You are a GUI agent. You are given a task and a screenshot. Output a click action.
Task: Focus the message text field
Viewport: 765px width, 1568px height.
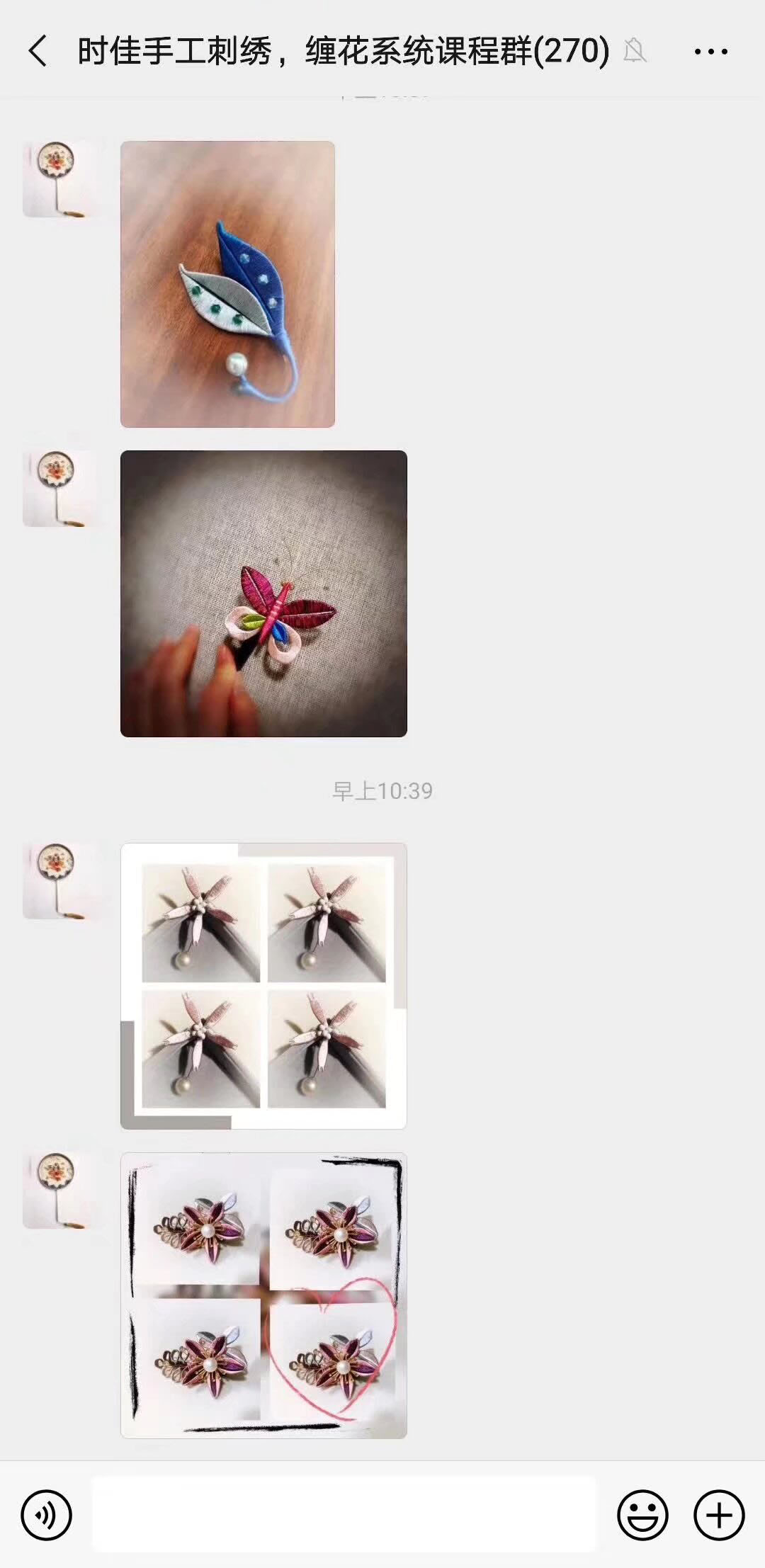344,1516
